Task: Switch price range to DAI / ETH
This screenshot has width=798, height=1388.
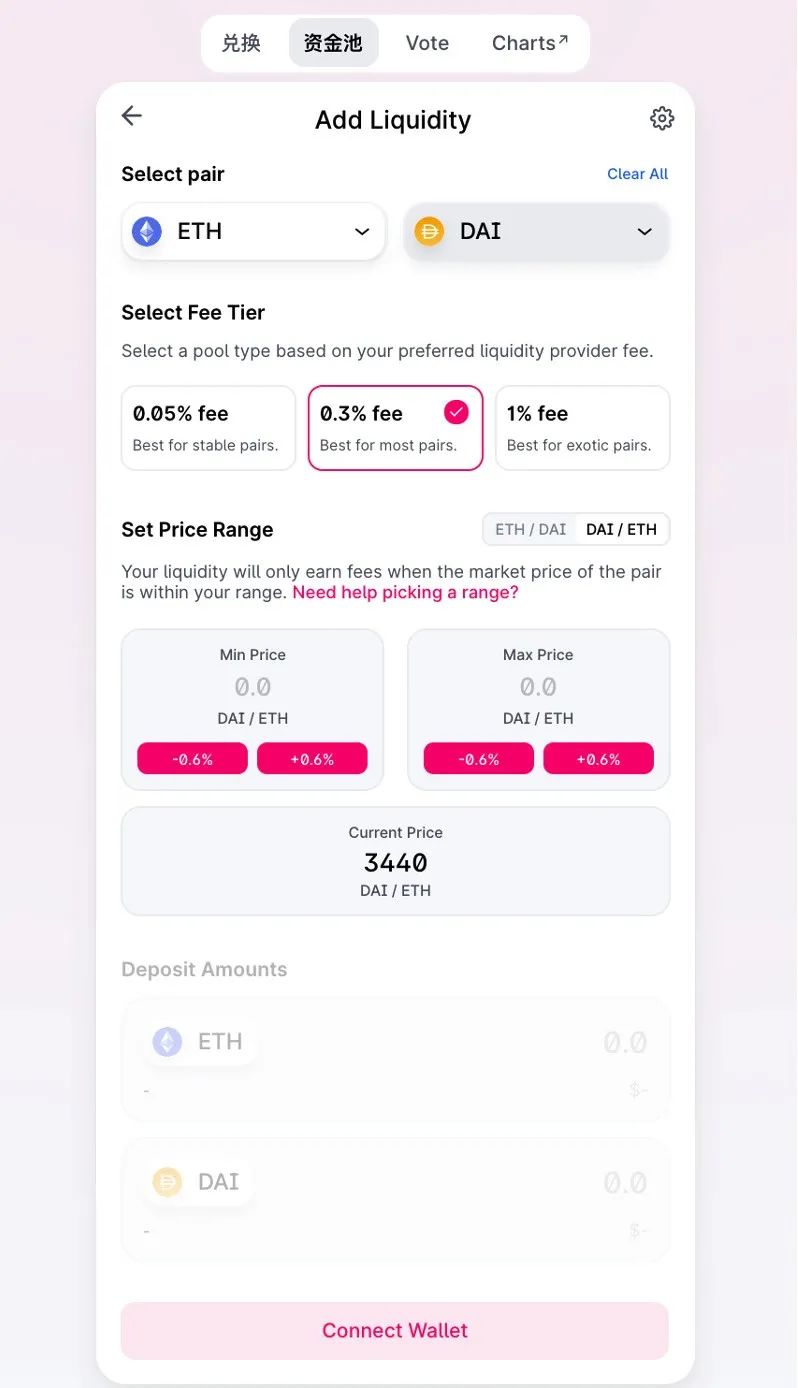Action: tap(622, 529)
